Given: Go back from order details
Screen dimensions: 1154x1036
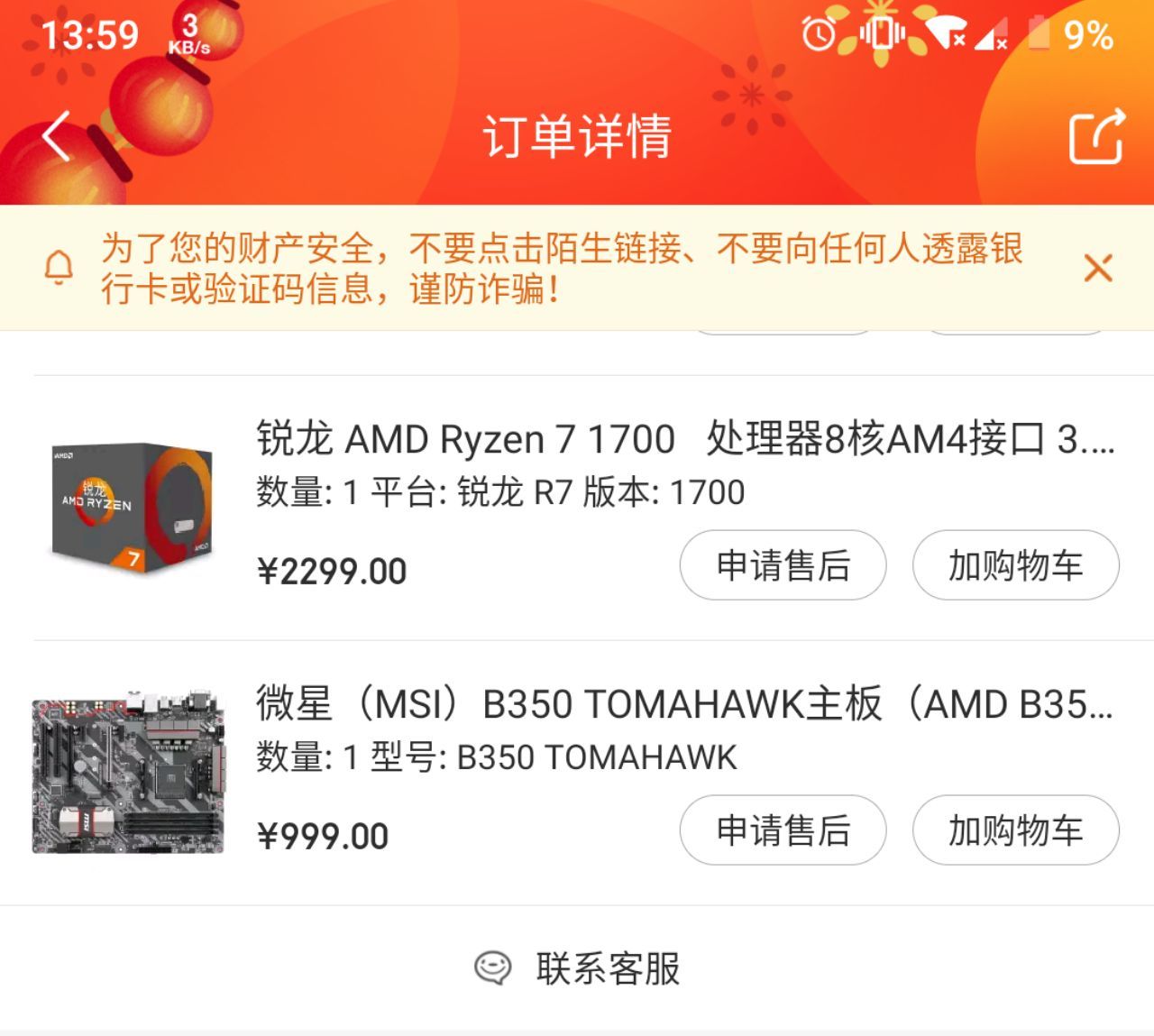Looking at the screenshot, I should (x=57, y=137).
